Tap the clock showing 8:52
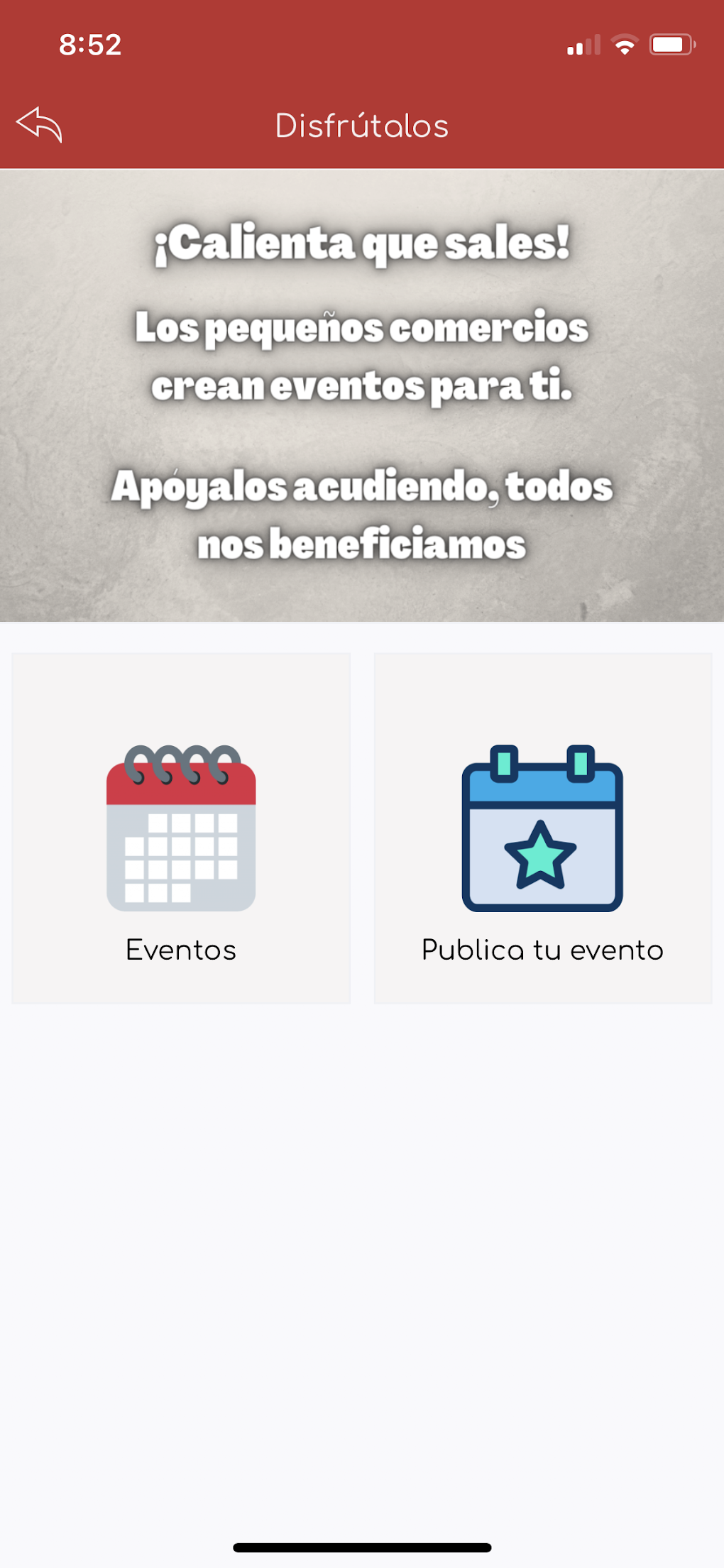724x1568 pixels. 91,45
